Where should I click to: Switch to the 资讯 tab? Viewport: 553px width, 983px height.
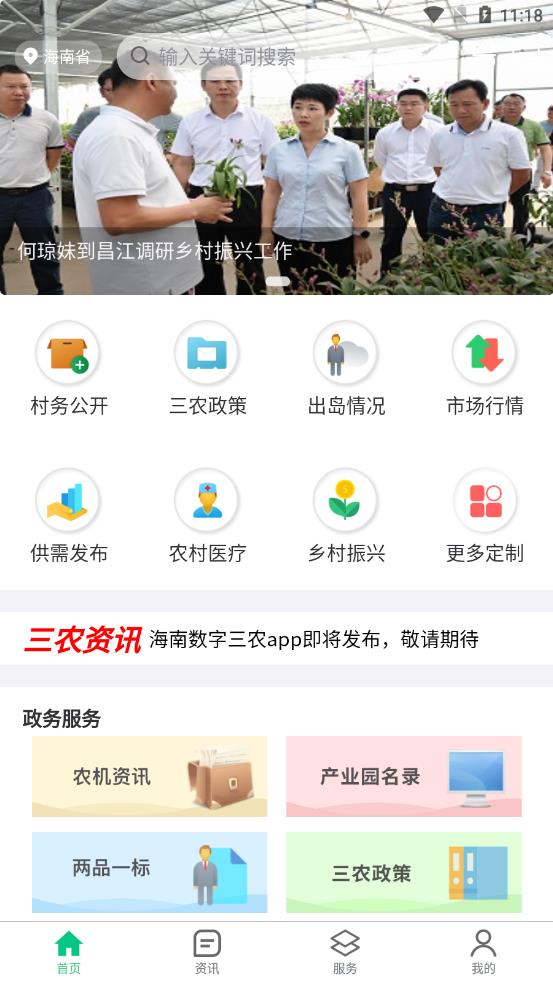207,952
